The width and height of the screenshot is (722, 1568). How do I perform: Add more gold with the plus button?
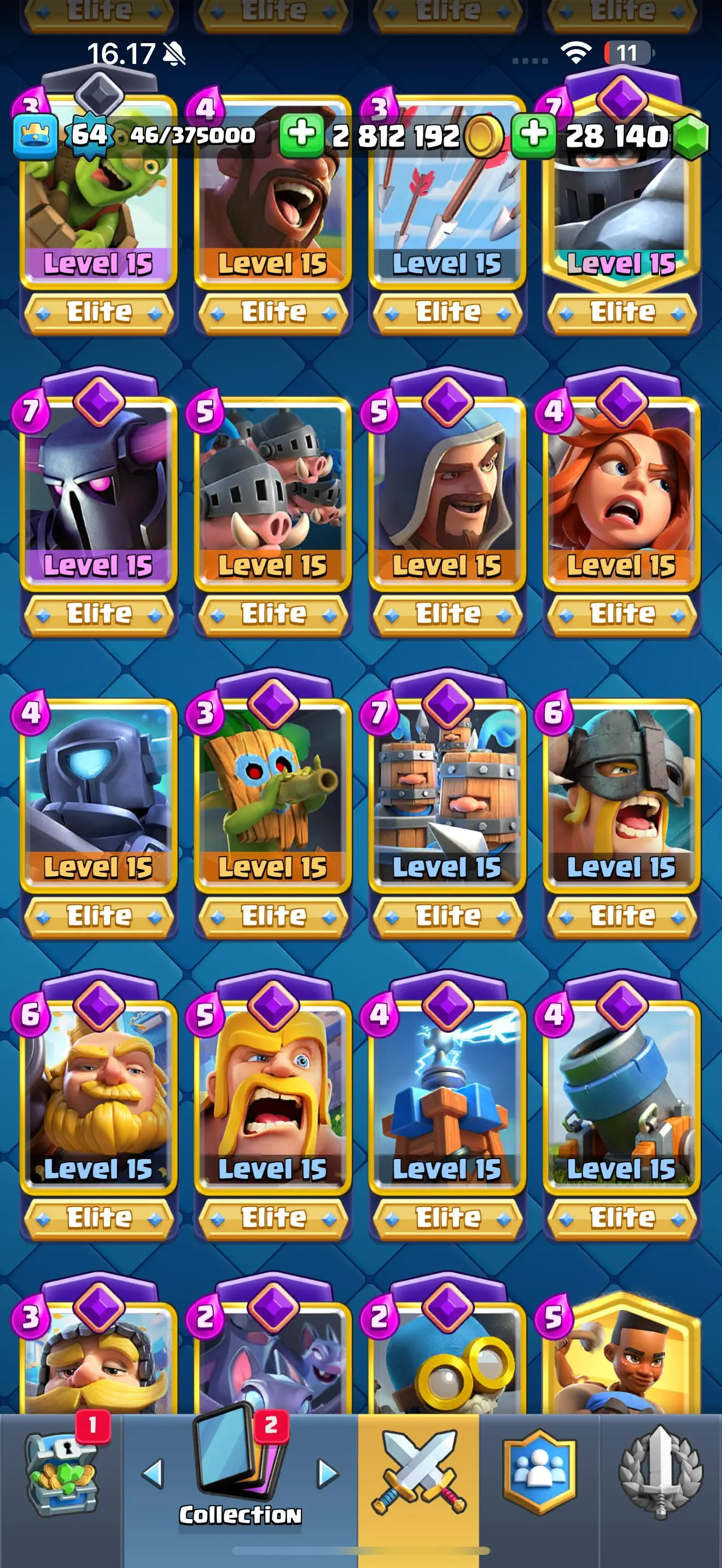(x=301, y=134)
